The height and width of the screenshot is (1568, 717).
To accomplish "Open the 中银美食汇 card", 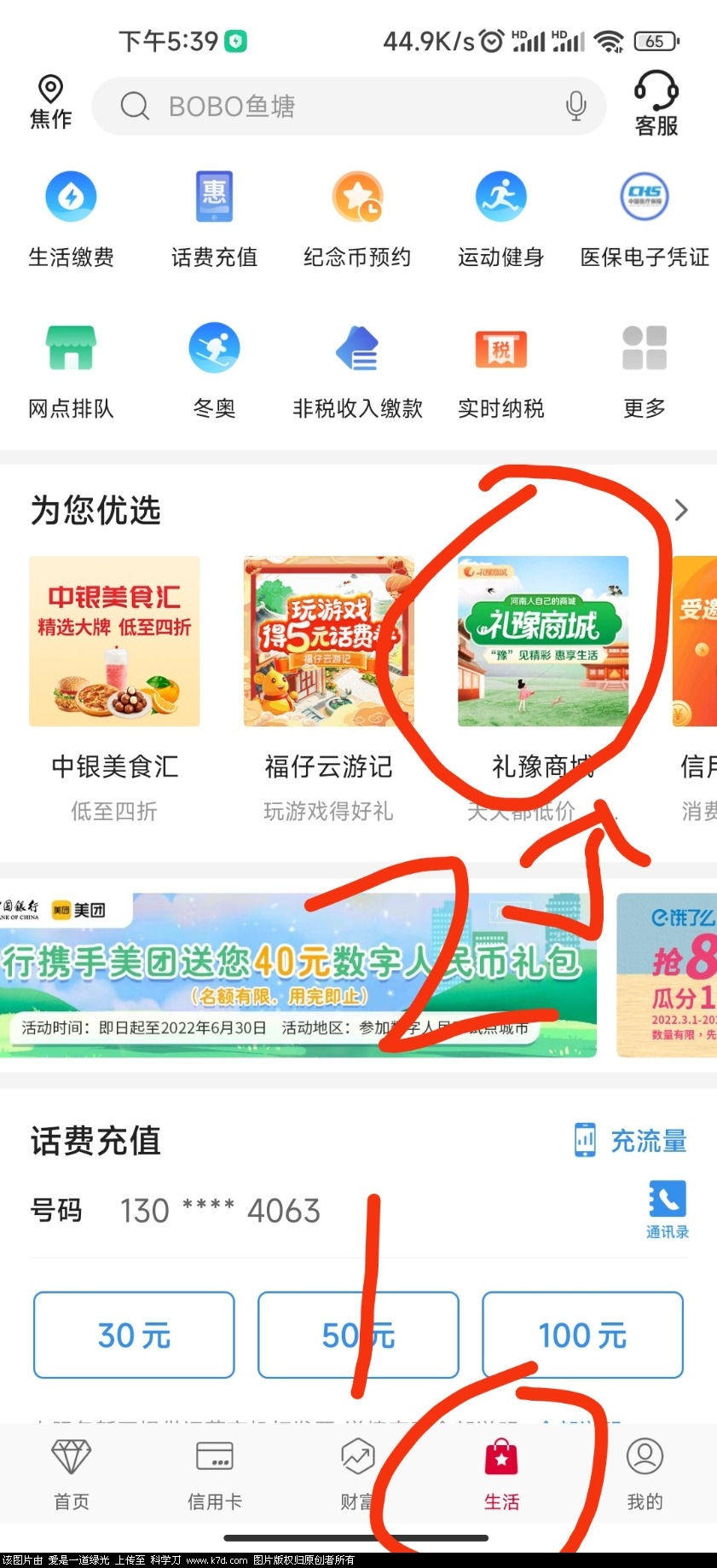I will pyautogui.click(x=114, y=641).
